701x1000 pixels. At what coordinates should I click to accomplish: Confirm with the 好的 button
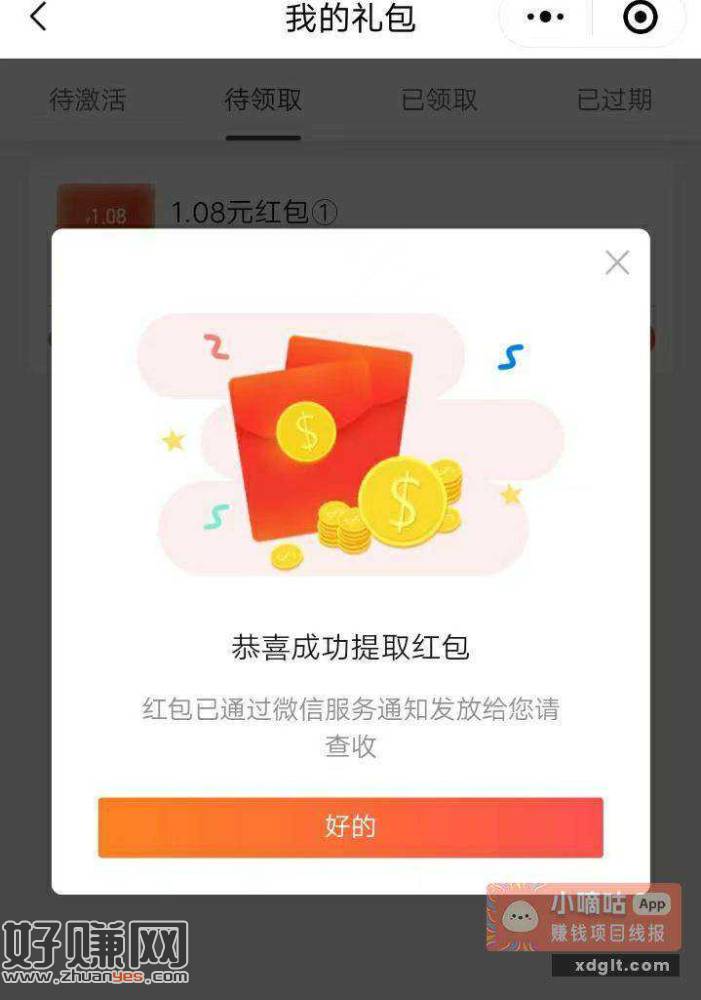click(350, 827)
